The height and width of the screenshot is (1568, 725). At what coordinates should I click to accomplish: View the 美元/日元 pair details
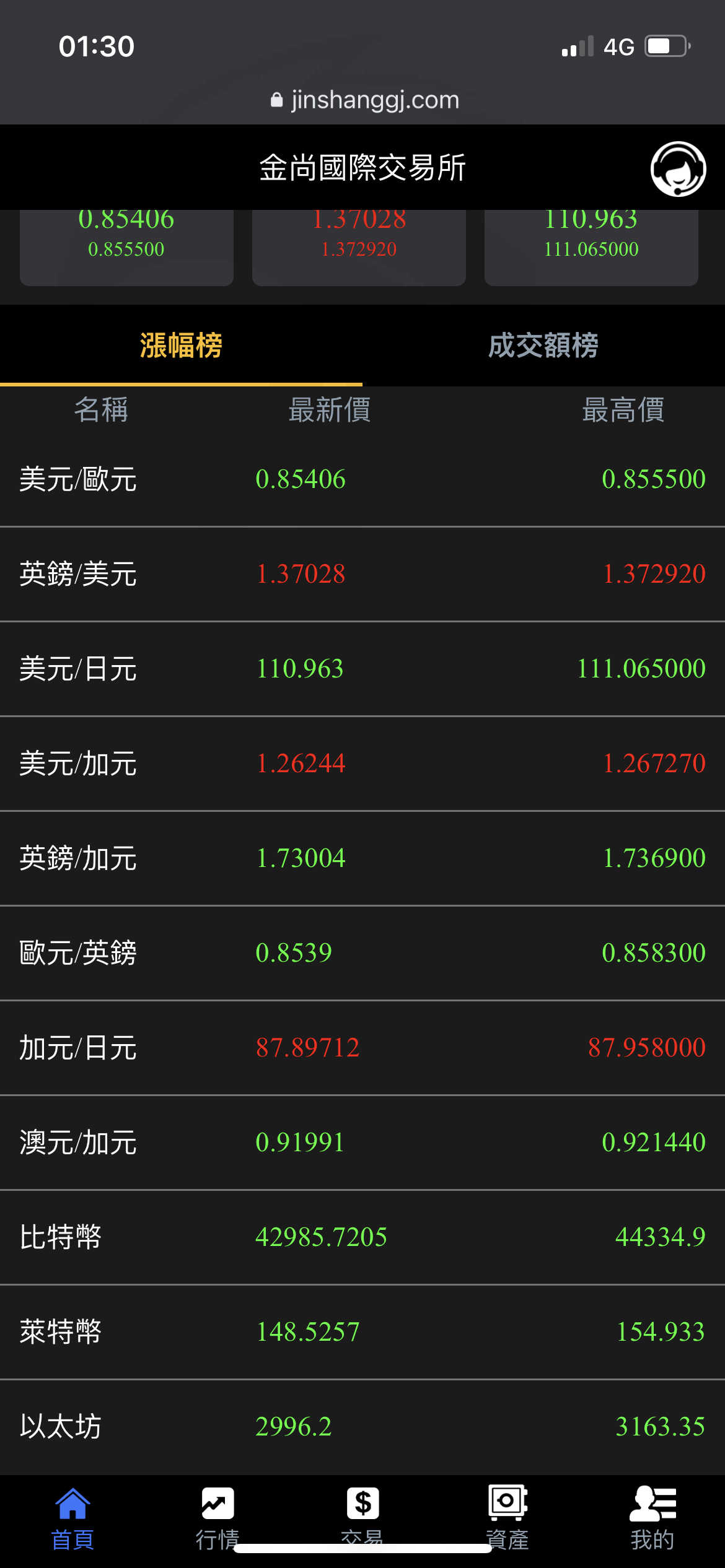362,669
